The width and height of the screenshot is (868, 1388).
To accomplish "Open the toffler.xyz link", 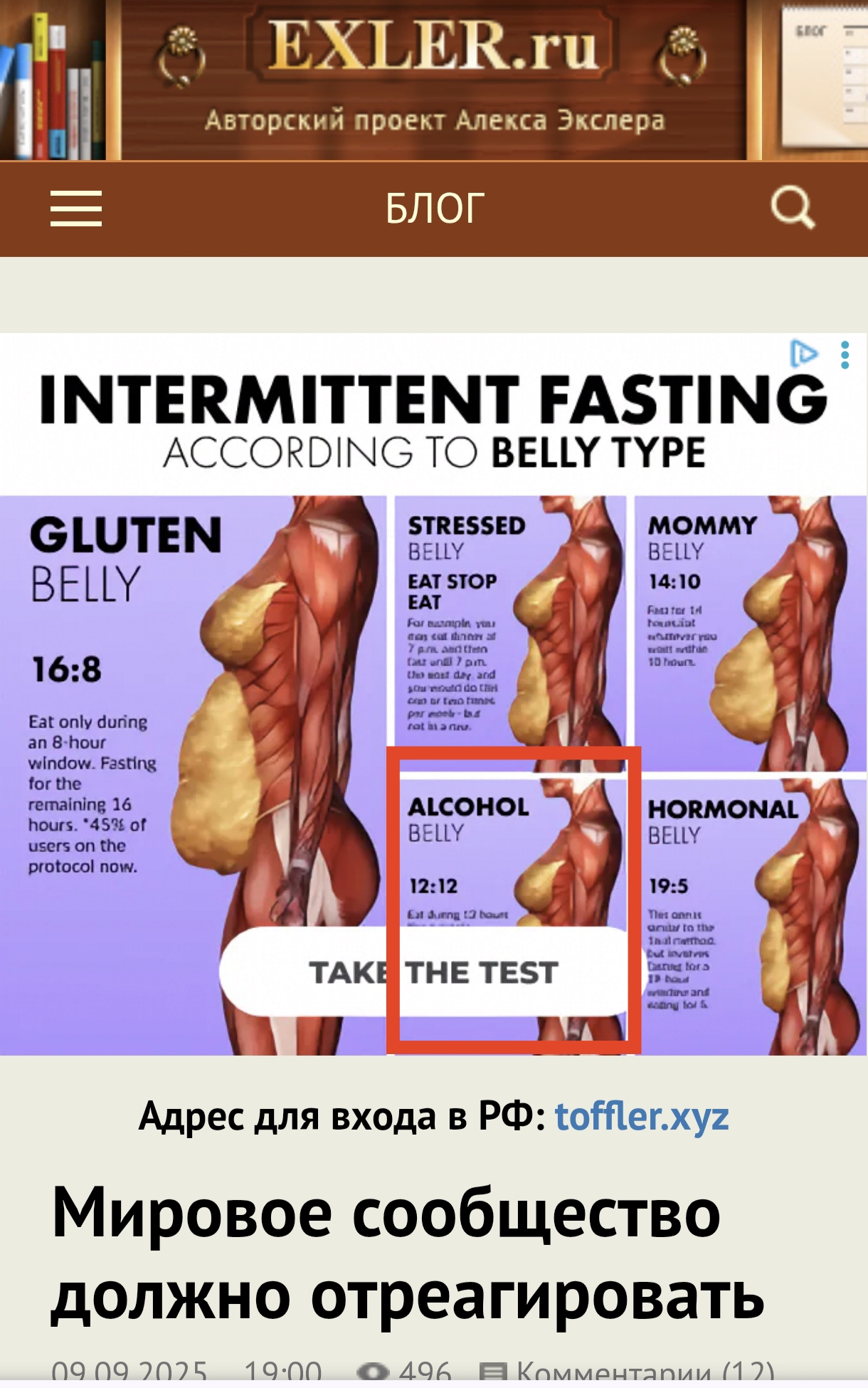I will [642, 1117].
